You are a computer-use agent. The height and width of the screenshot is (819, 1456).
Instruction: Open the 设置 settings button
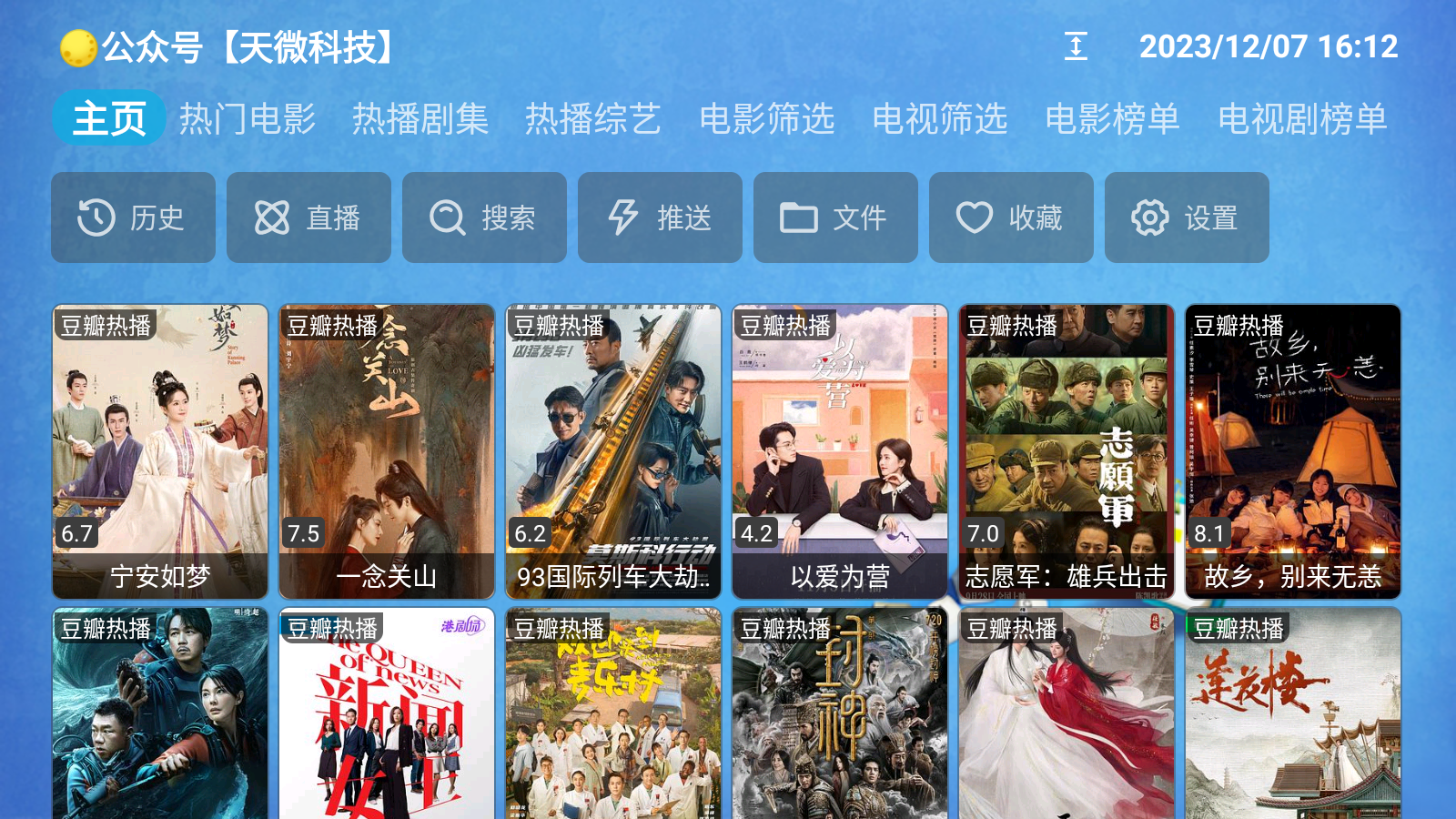(1187, 217)
